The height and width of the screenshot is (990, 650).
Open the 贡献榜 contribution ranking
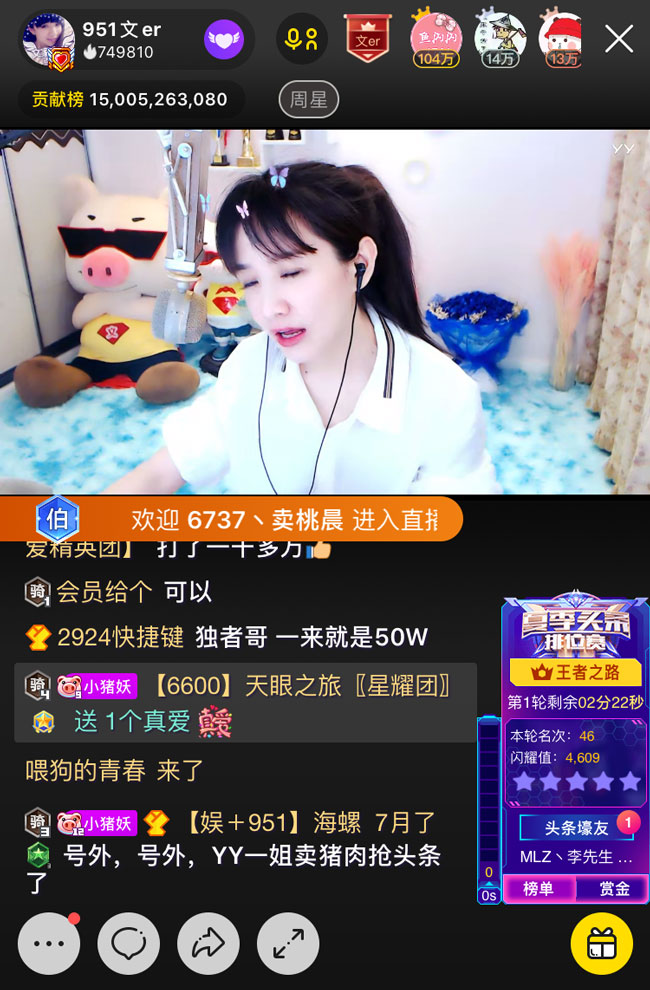pos(130,99)
